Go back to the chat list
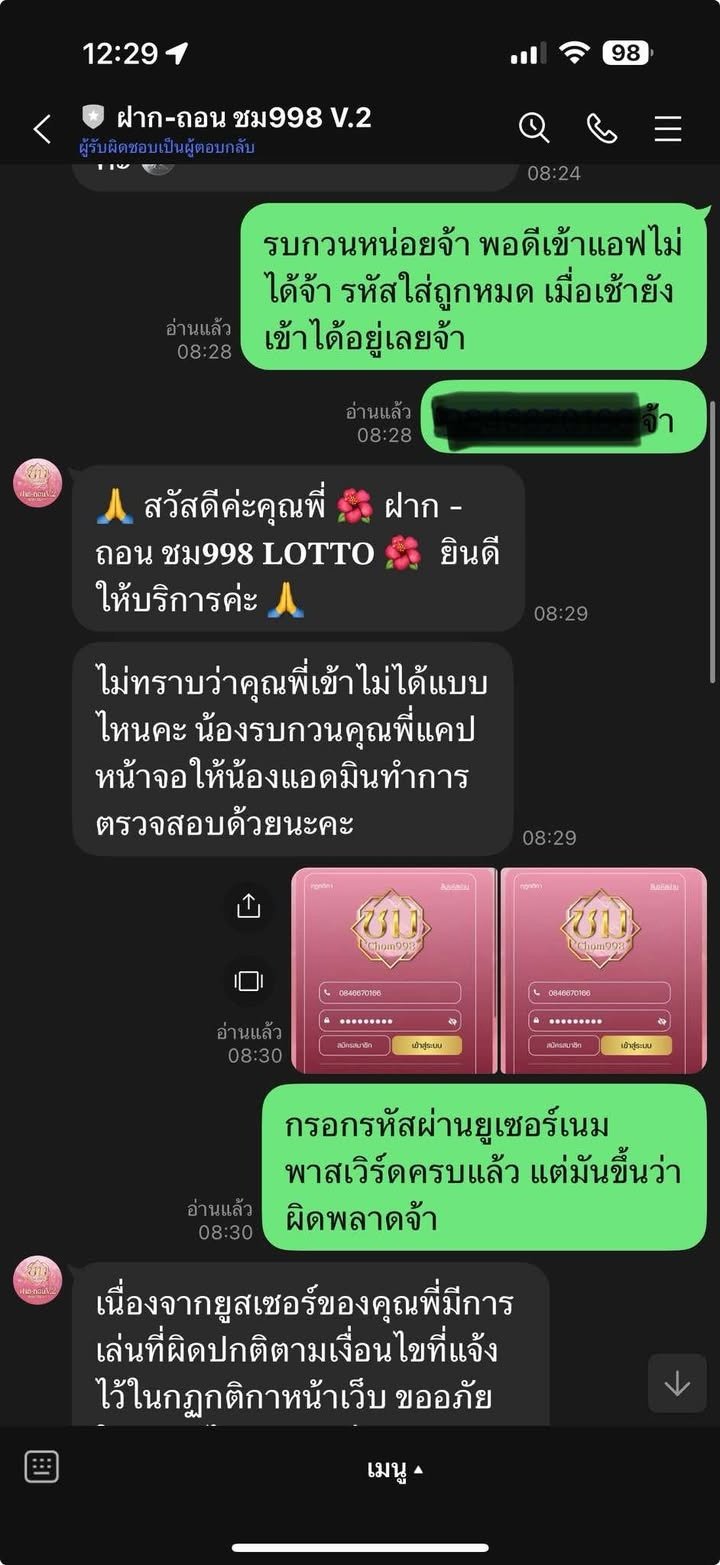The image size is (720, 1565). click(42, 129)
